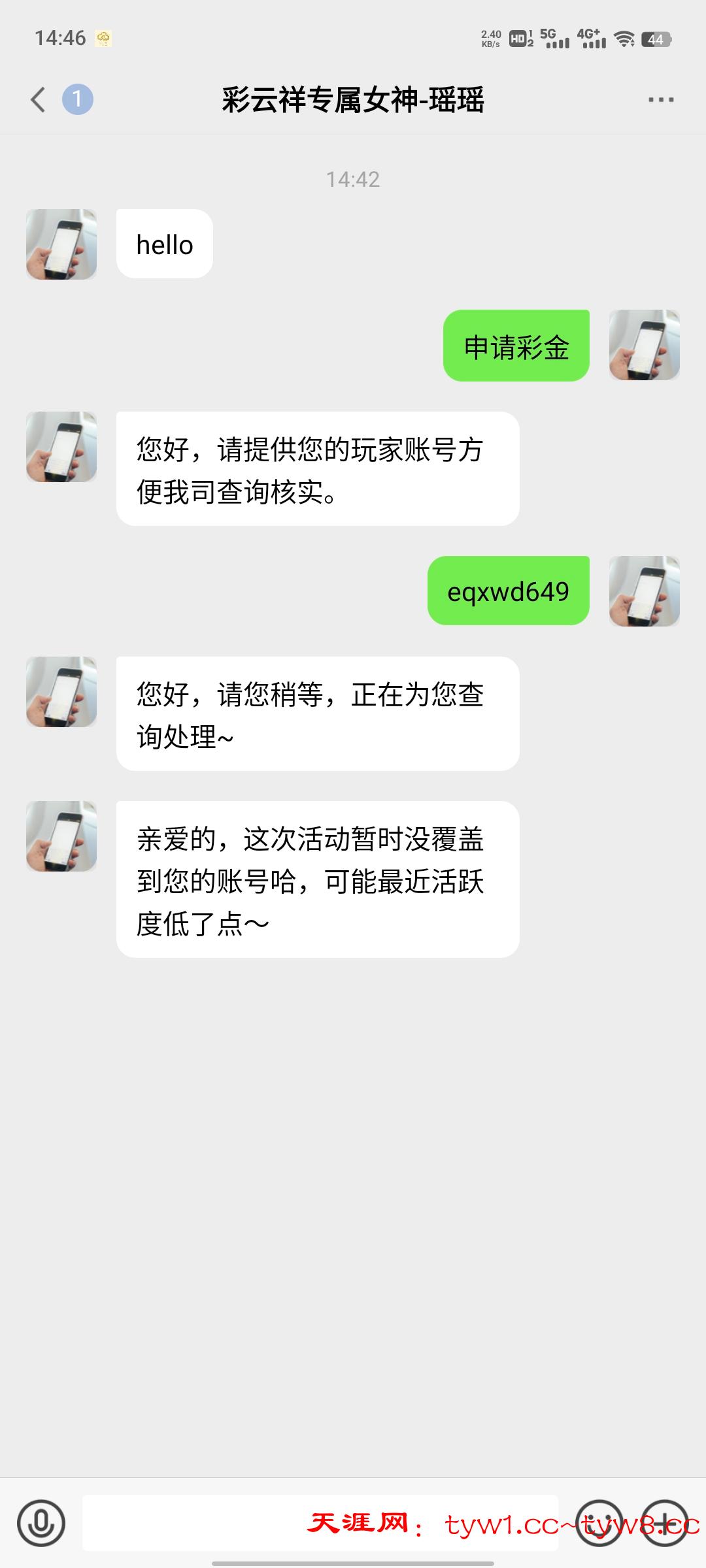Image resolution: width=706 pixels, height=1568 pixels.
Task: Switch to voice message input
Action: coord(41,1523)
